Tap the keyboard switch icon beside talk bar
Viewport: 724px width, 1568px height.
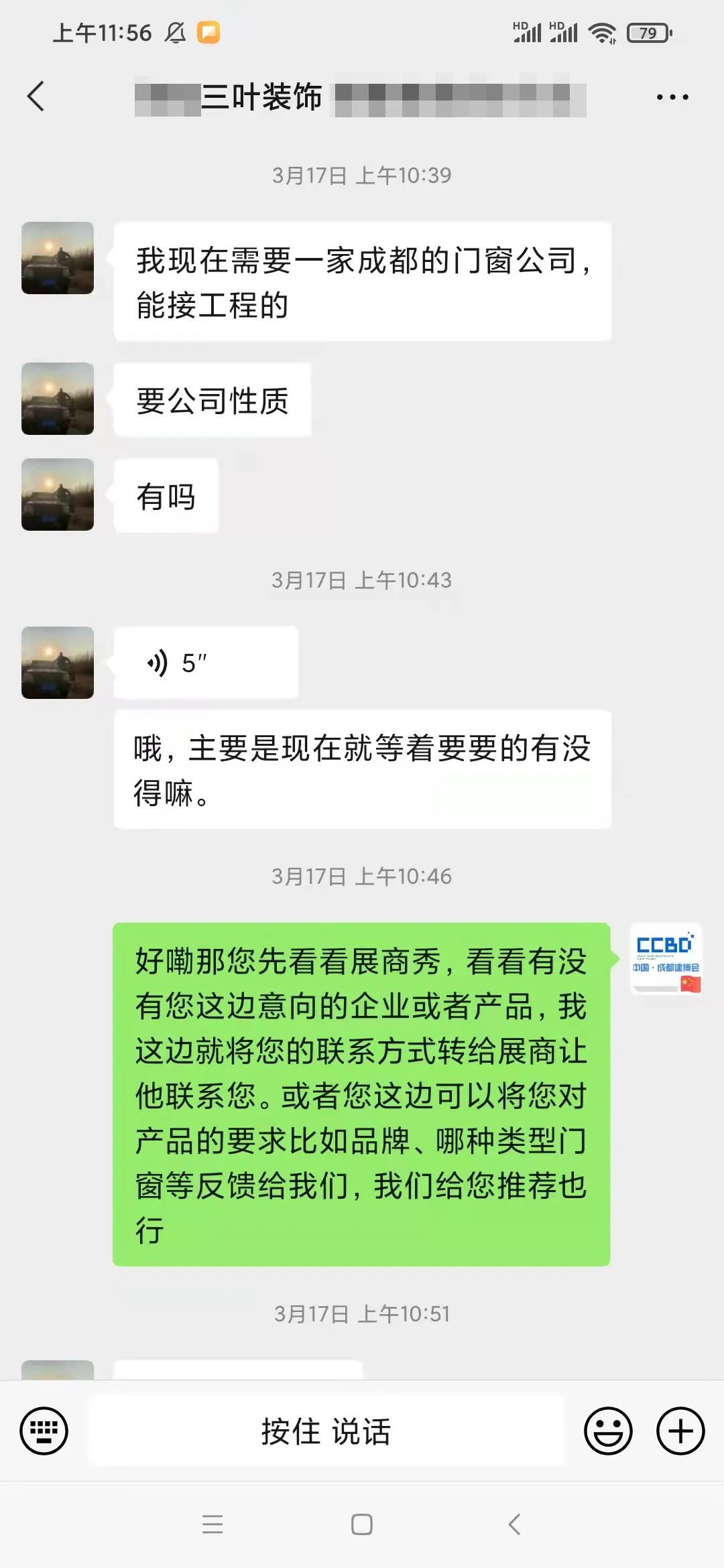[x=43, y=1430]
